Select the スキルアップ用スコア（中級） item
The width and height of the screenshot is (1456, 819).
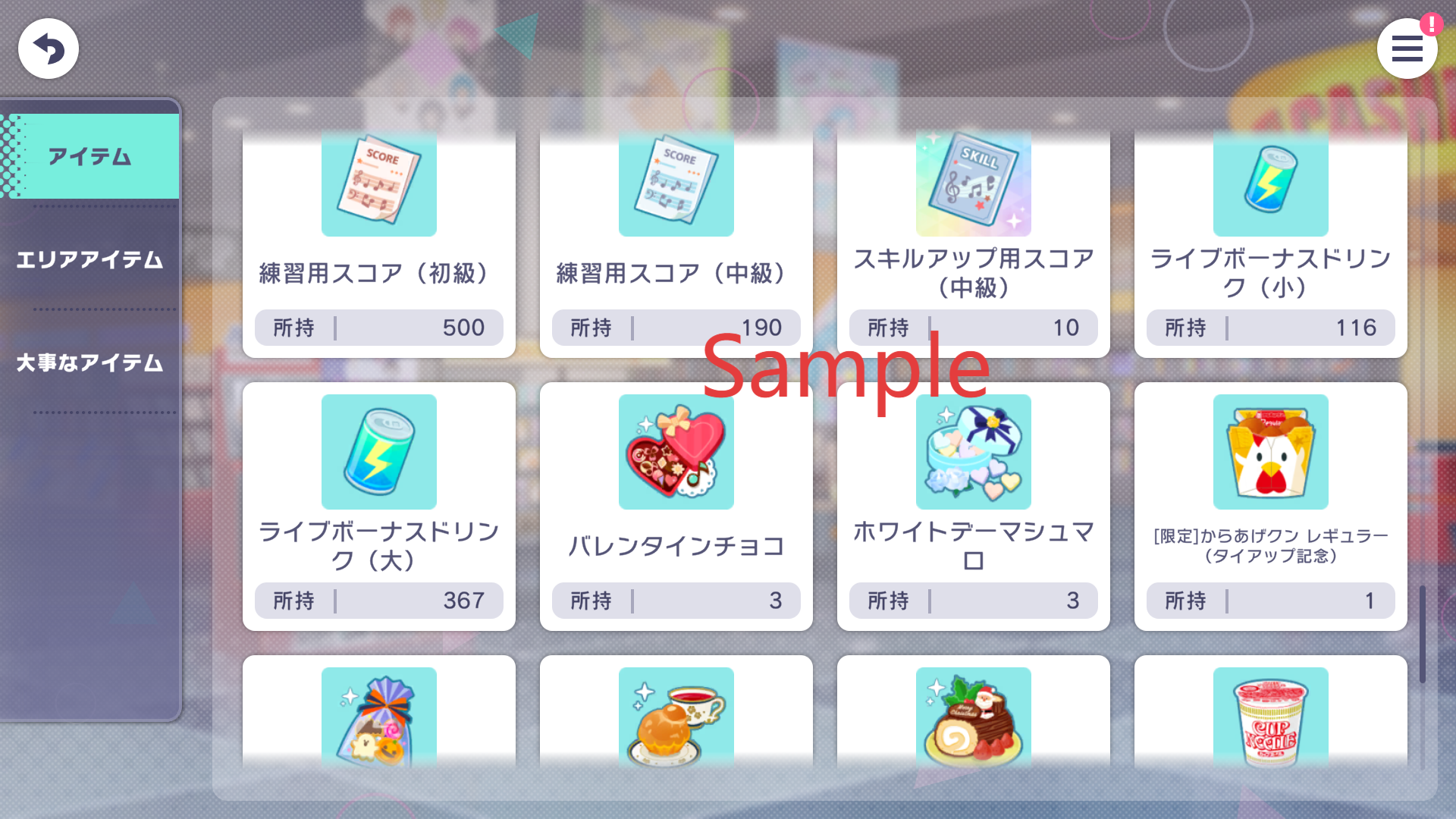[973, 243]
